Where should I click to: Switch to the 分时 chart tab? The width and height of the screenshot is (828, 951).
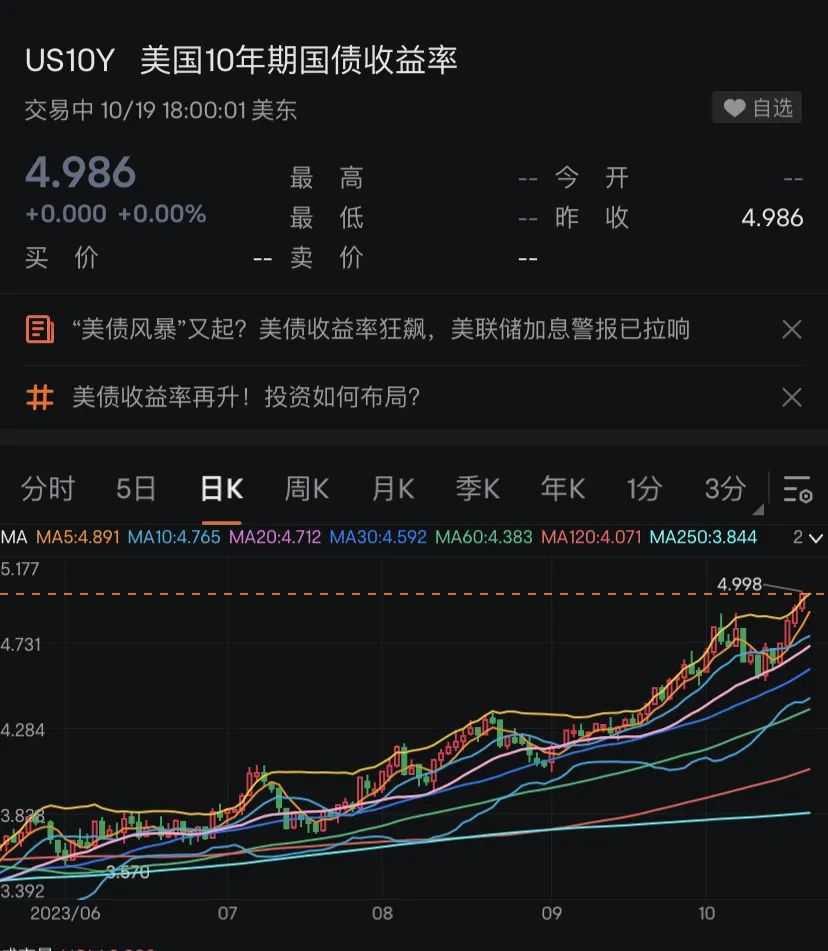[48, 489]
